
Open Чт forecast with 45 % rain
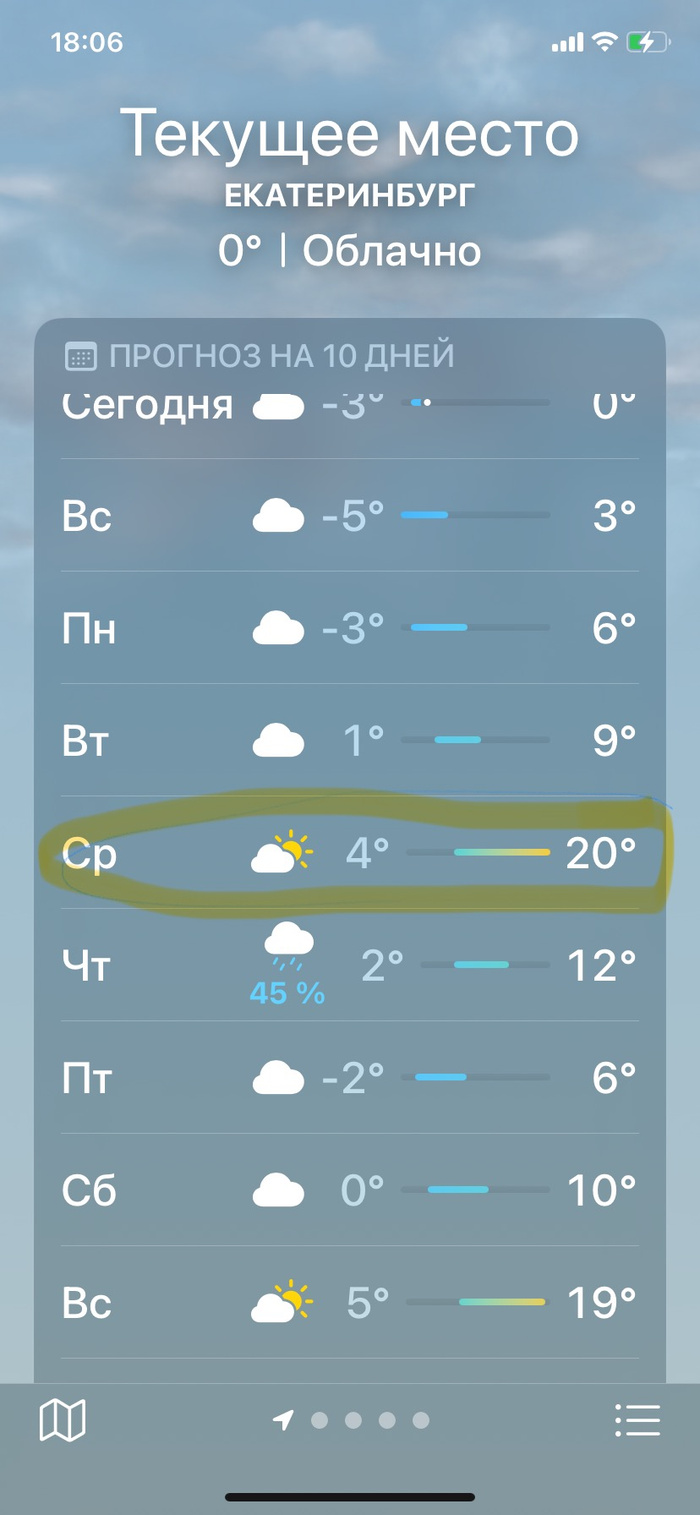click(350, 965)
